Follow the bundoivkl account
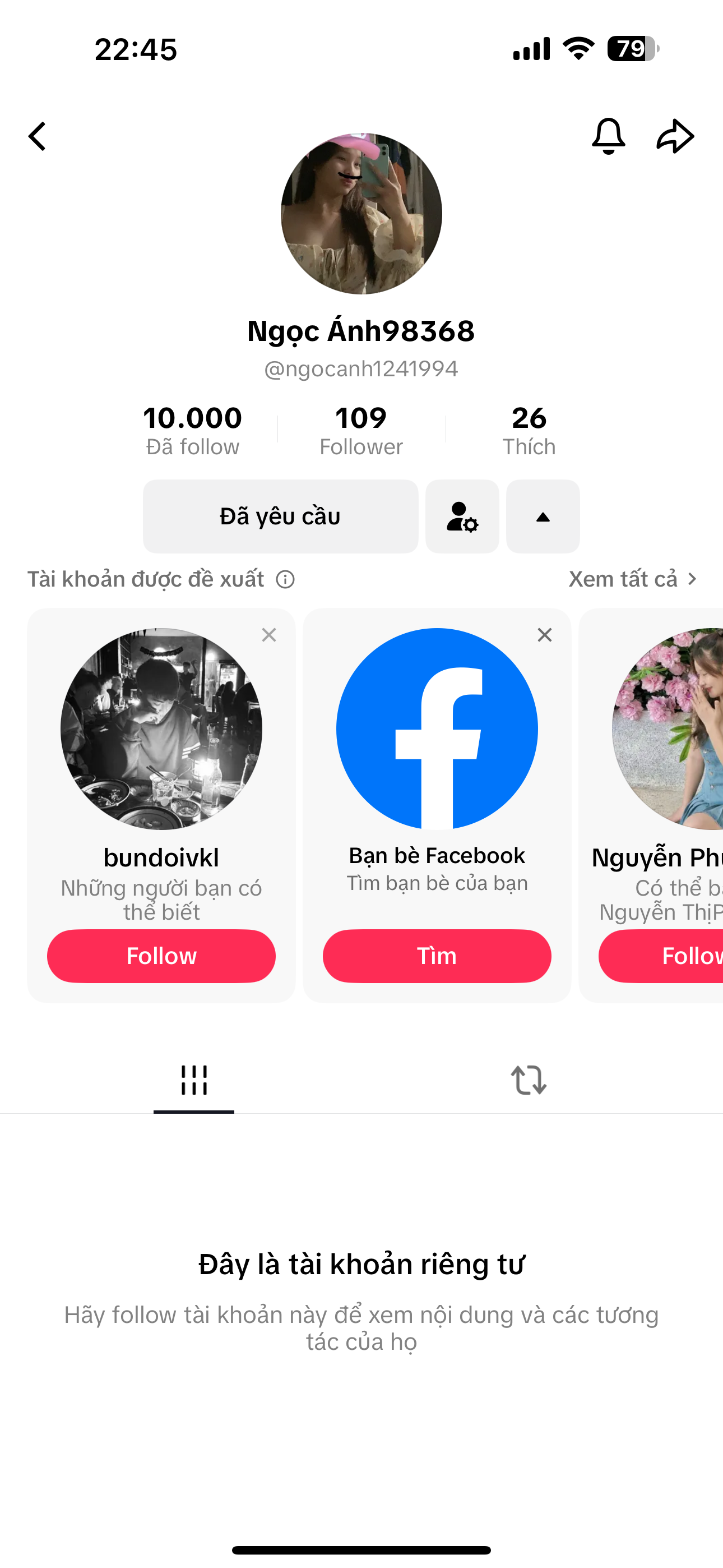 161,956
